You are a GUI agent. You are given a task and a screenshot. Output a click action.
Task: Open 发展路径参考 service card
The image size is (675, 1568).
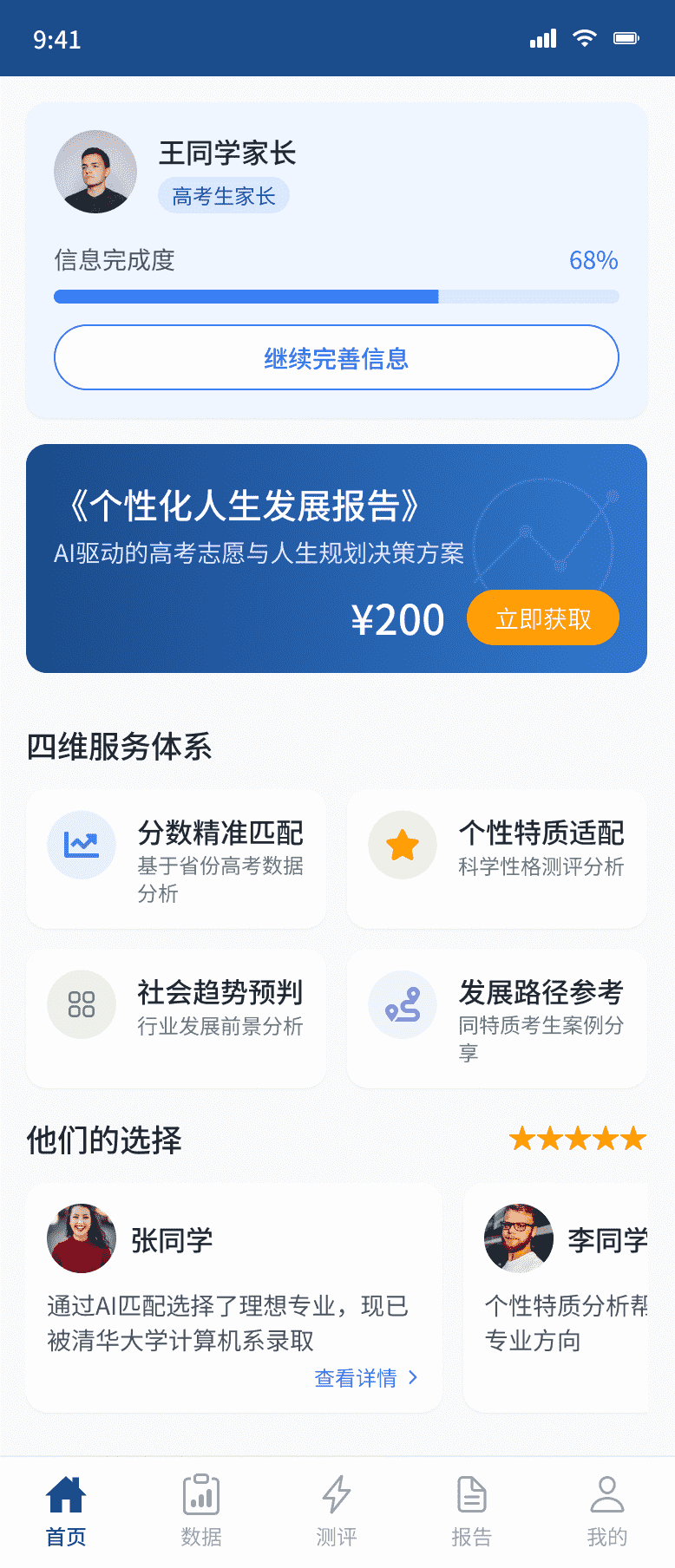point(496,1018)
